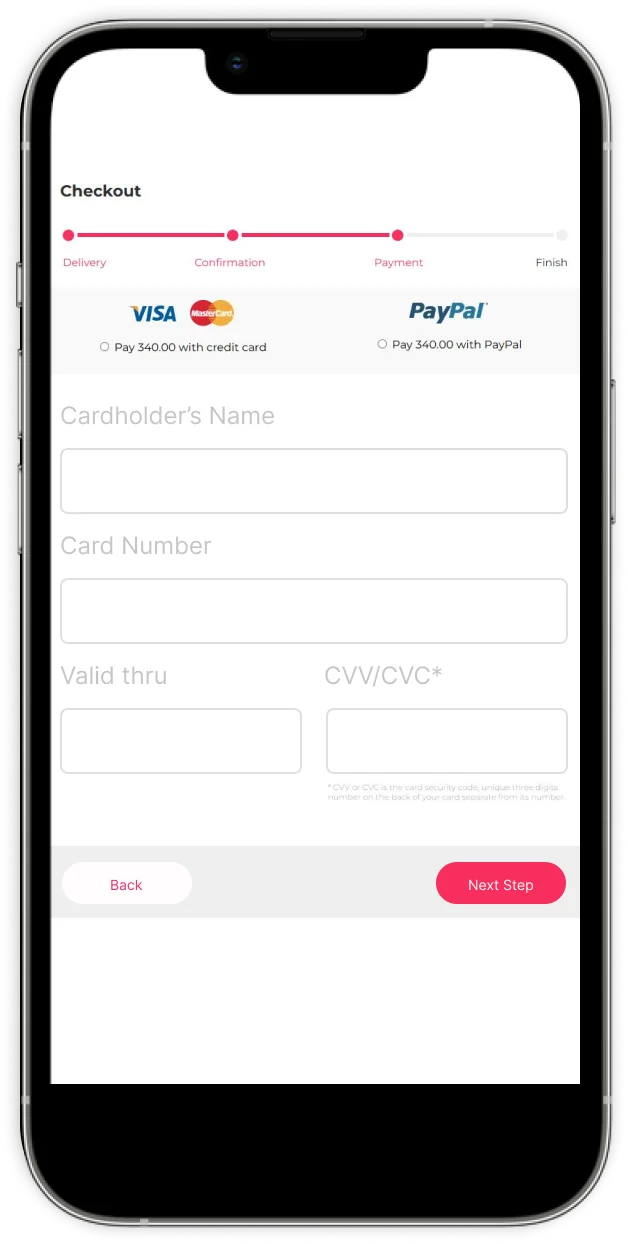The width and height of the screenshot is (628, 1244).
Task: Tap the Card Number input box
Action: 314,611
